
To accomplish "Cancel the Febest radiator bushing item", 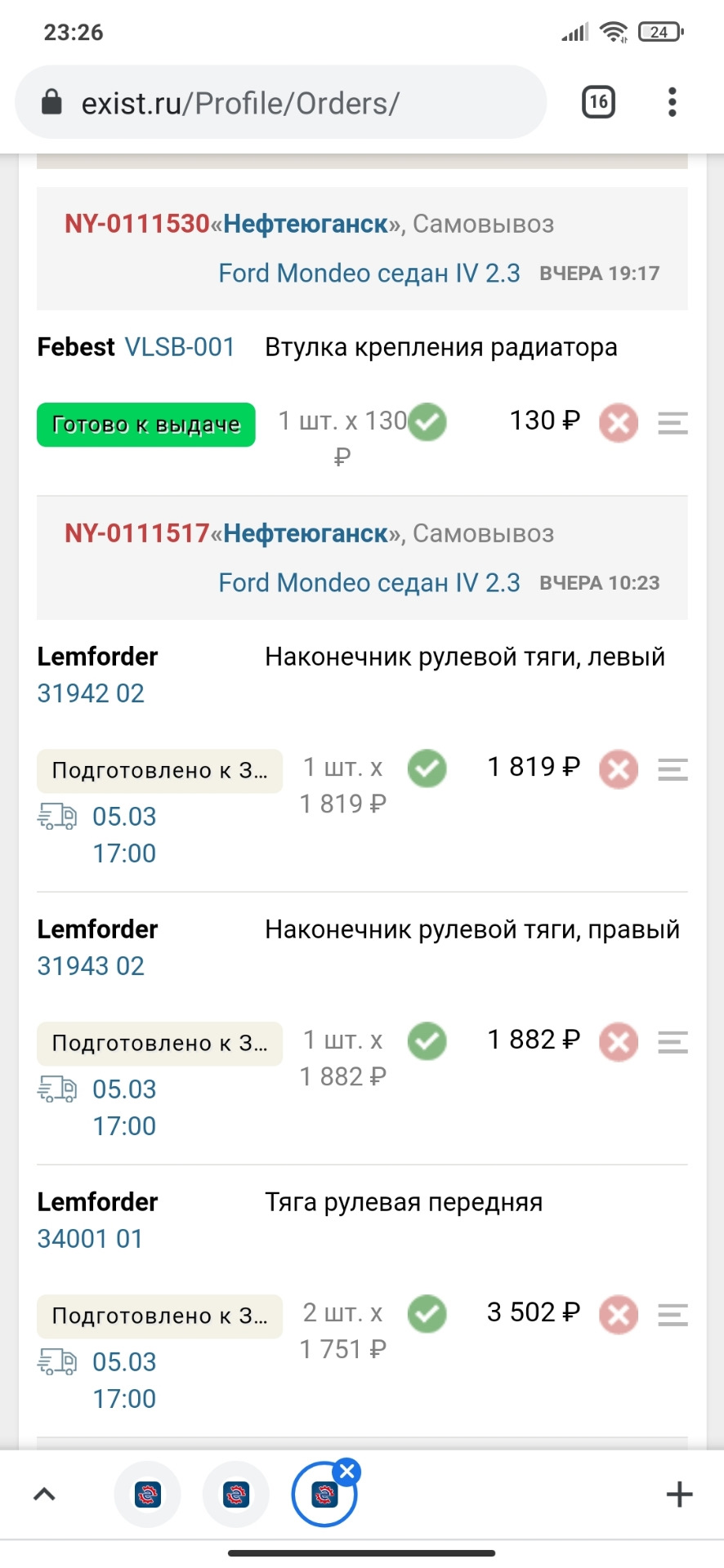I will (x=619, y=423).
